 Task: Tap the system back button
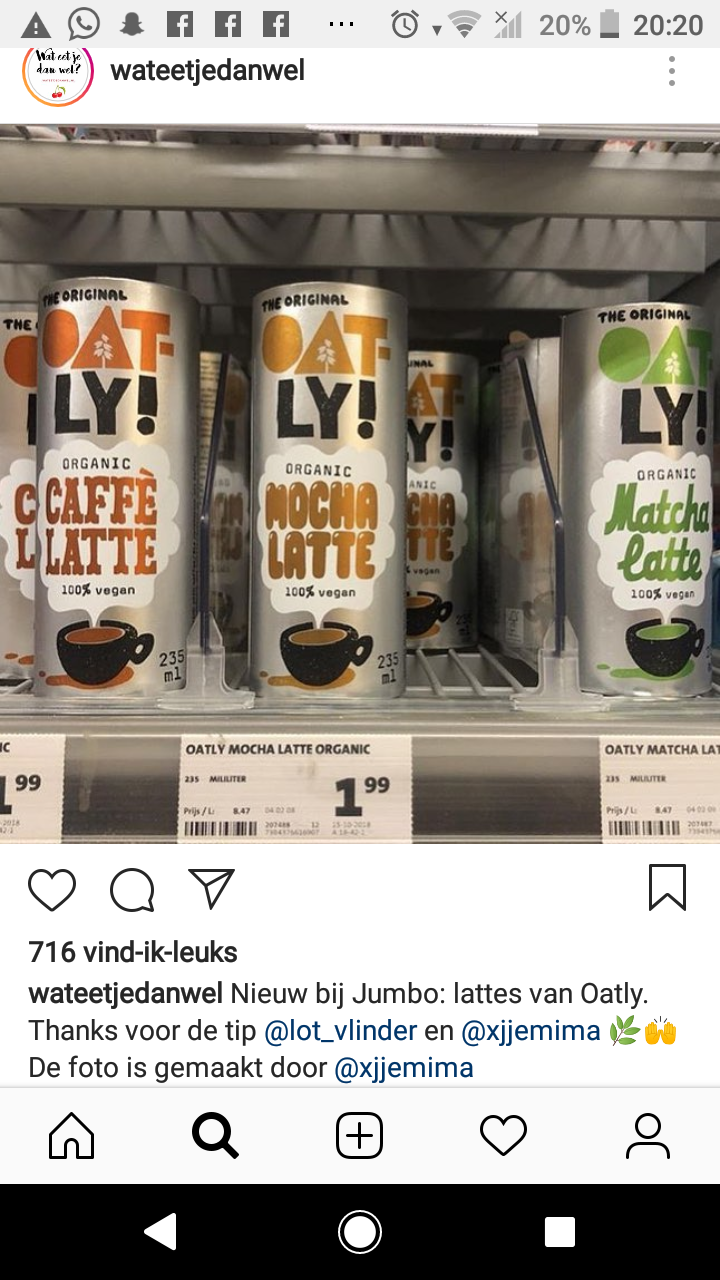161,1232
